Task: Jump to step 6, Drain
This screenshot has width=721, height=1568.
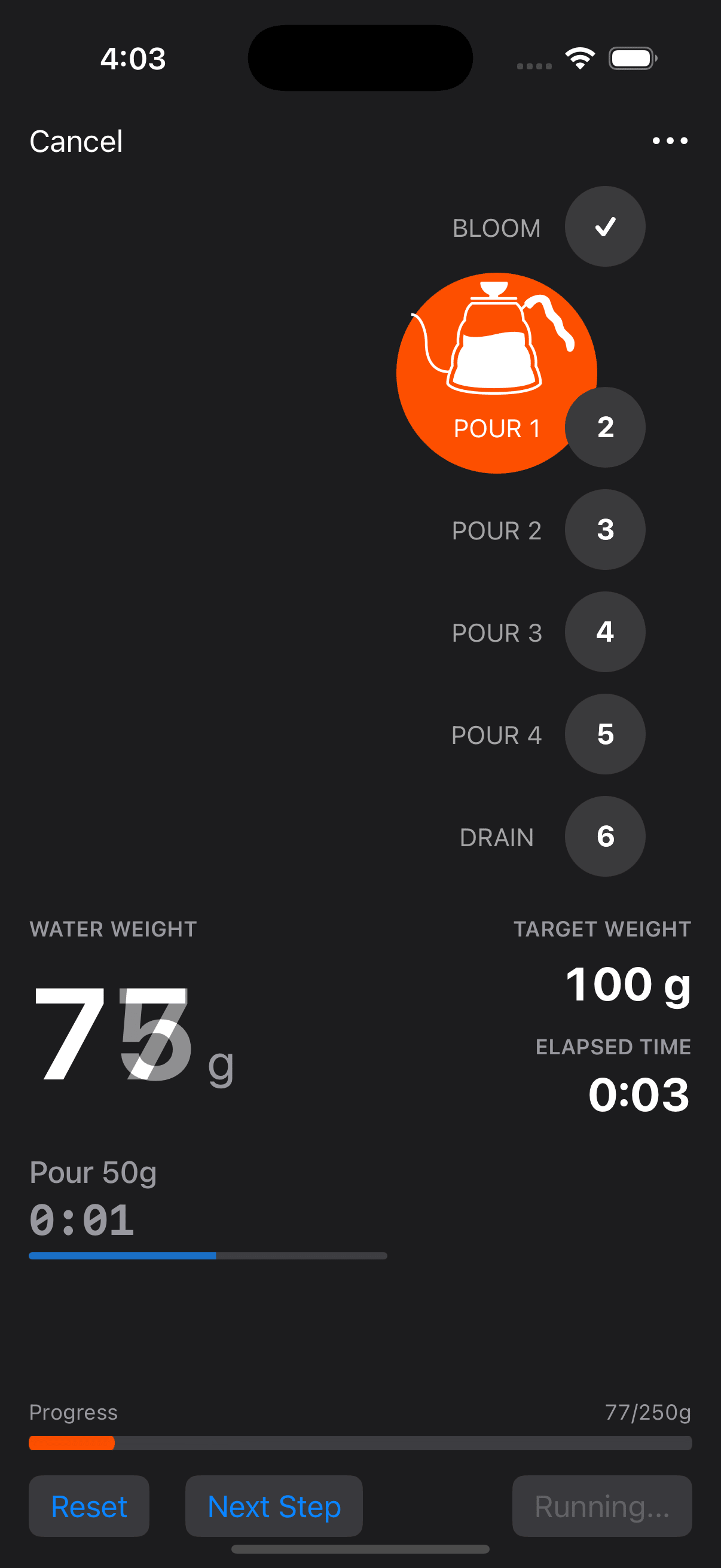Action: tap(605, 837)
